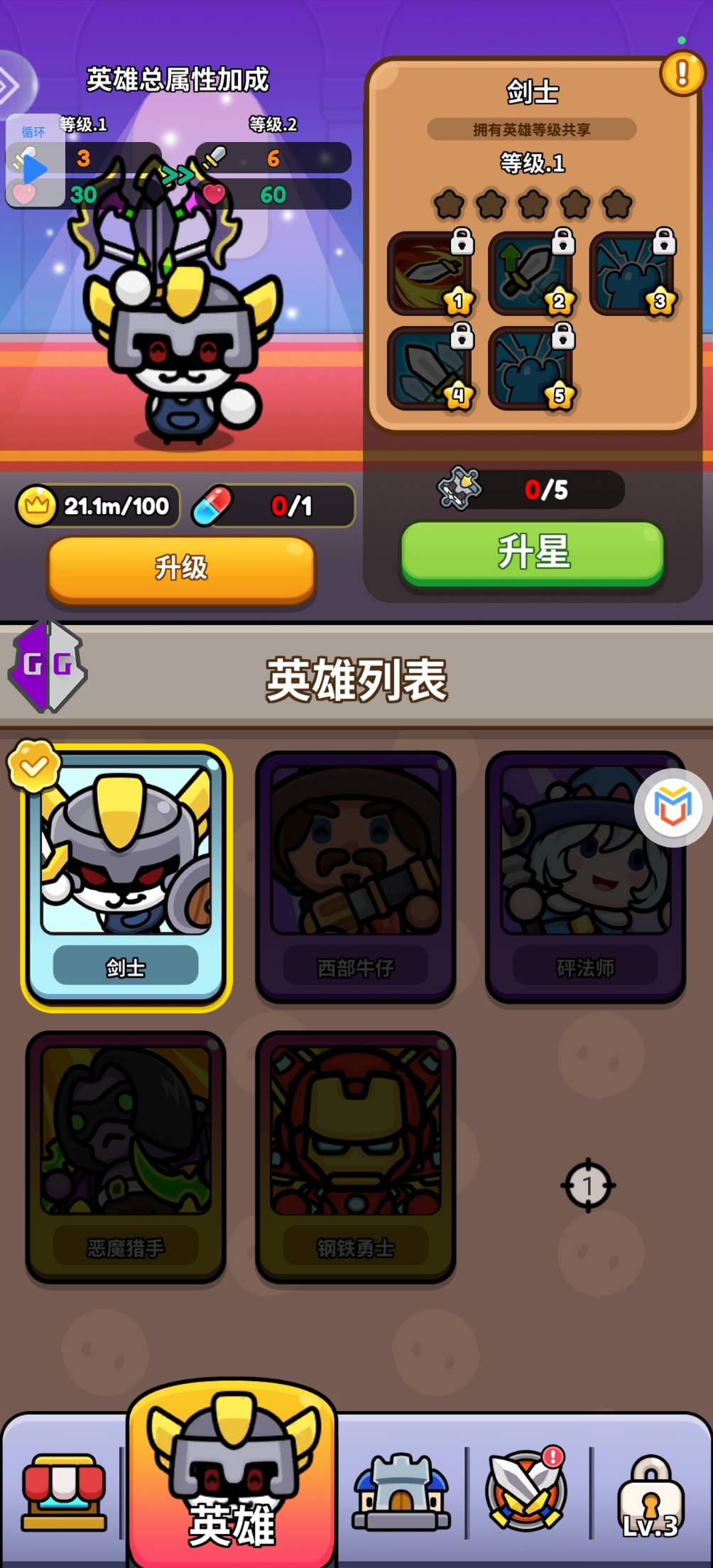
Task: Open the crossed swords battle tab
Action: [x=526, y=1489]
